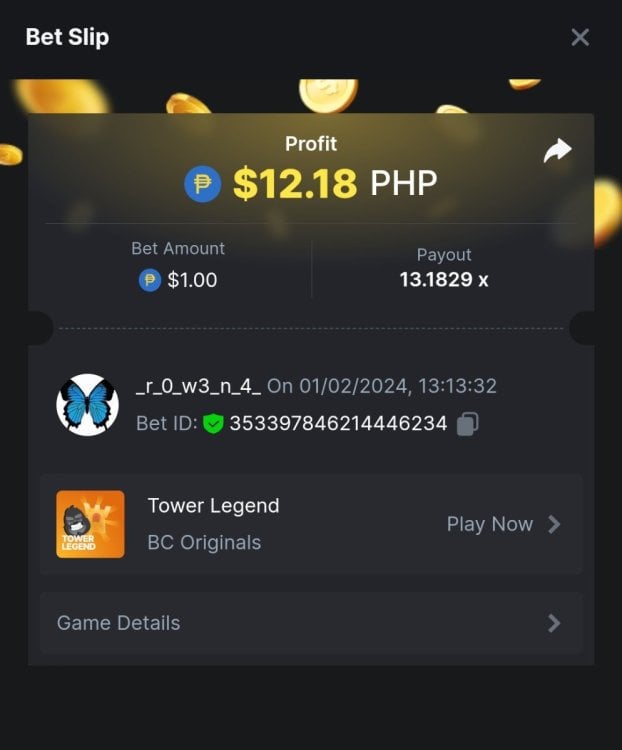
Task: Play Tower Legend now
Action: 503,524
